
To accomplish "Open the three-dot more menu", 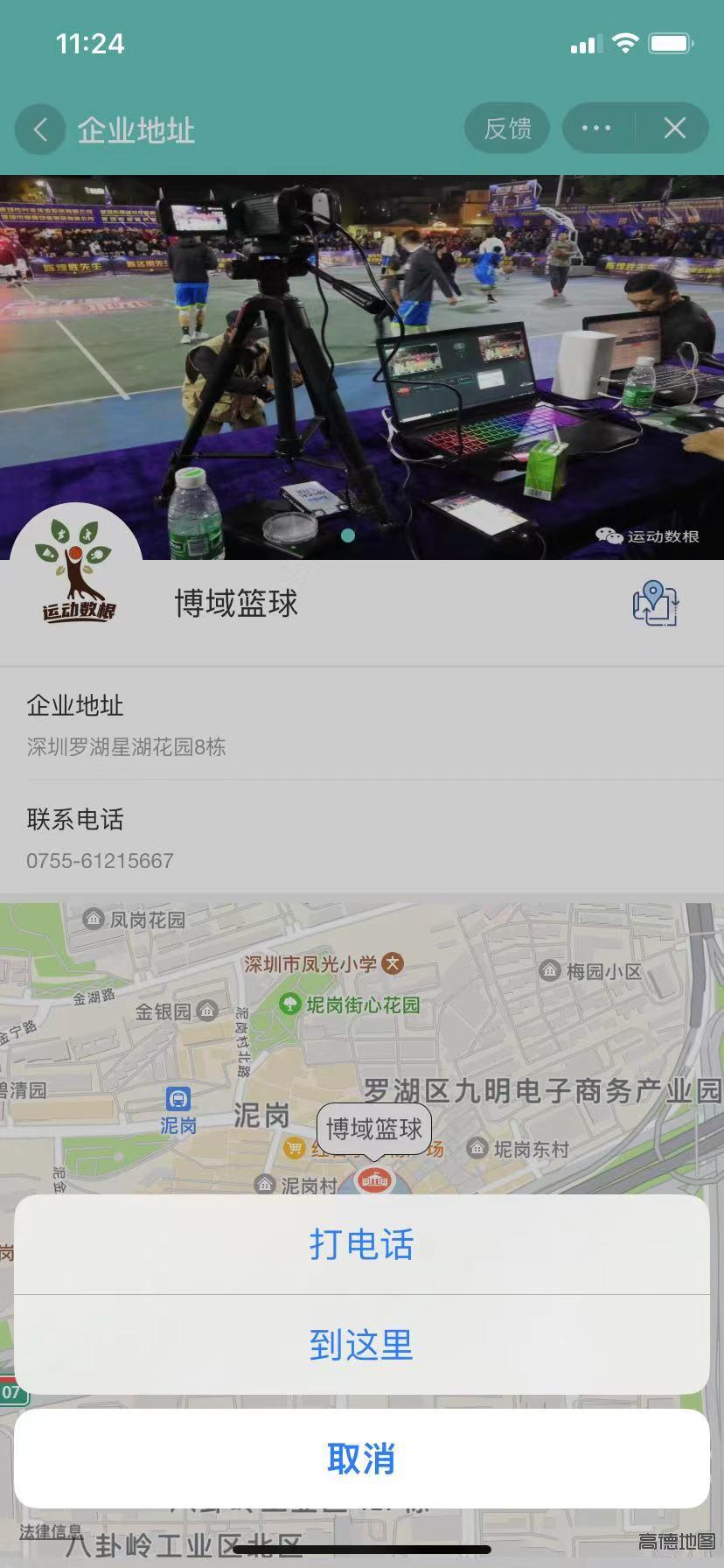I will coord(597,129).
